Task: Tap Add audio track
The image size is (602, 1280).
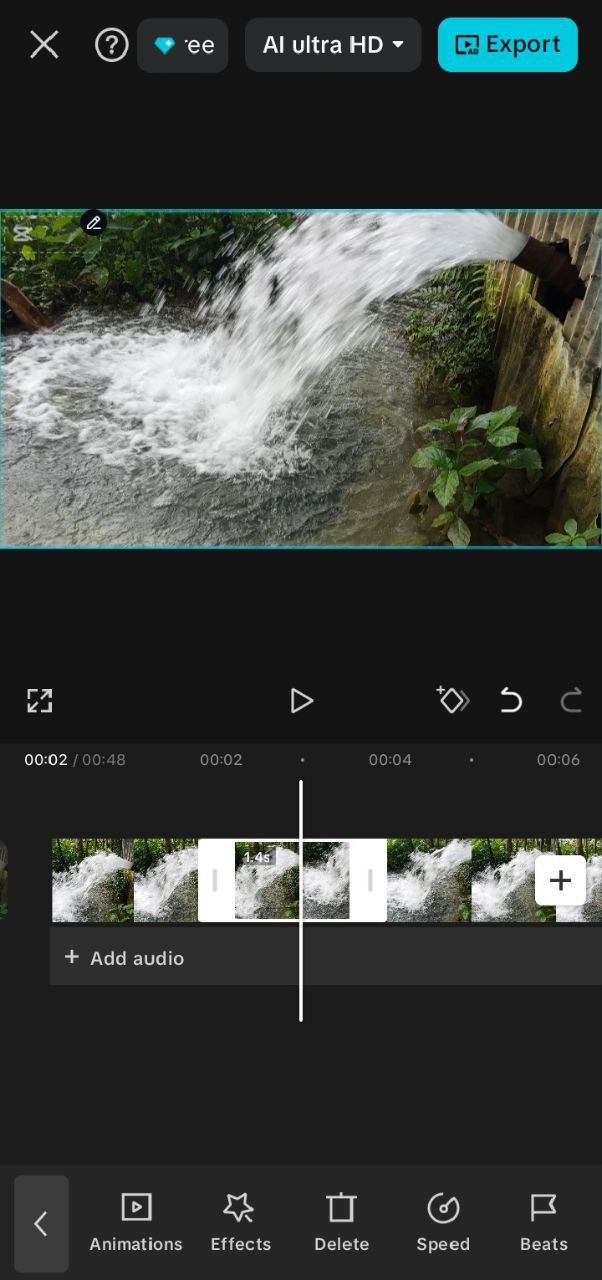Action: (x=125, y=958)
